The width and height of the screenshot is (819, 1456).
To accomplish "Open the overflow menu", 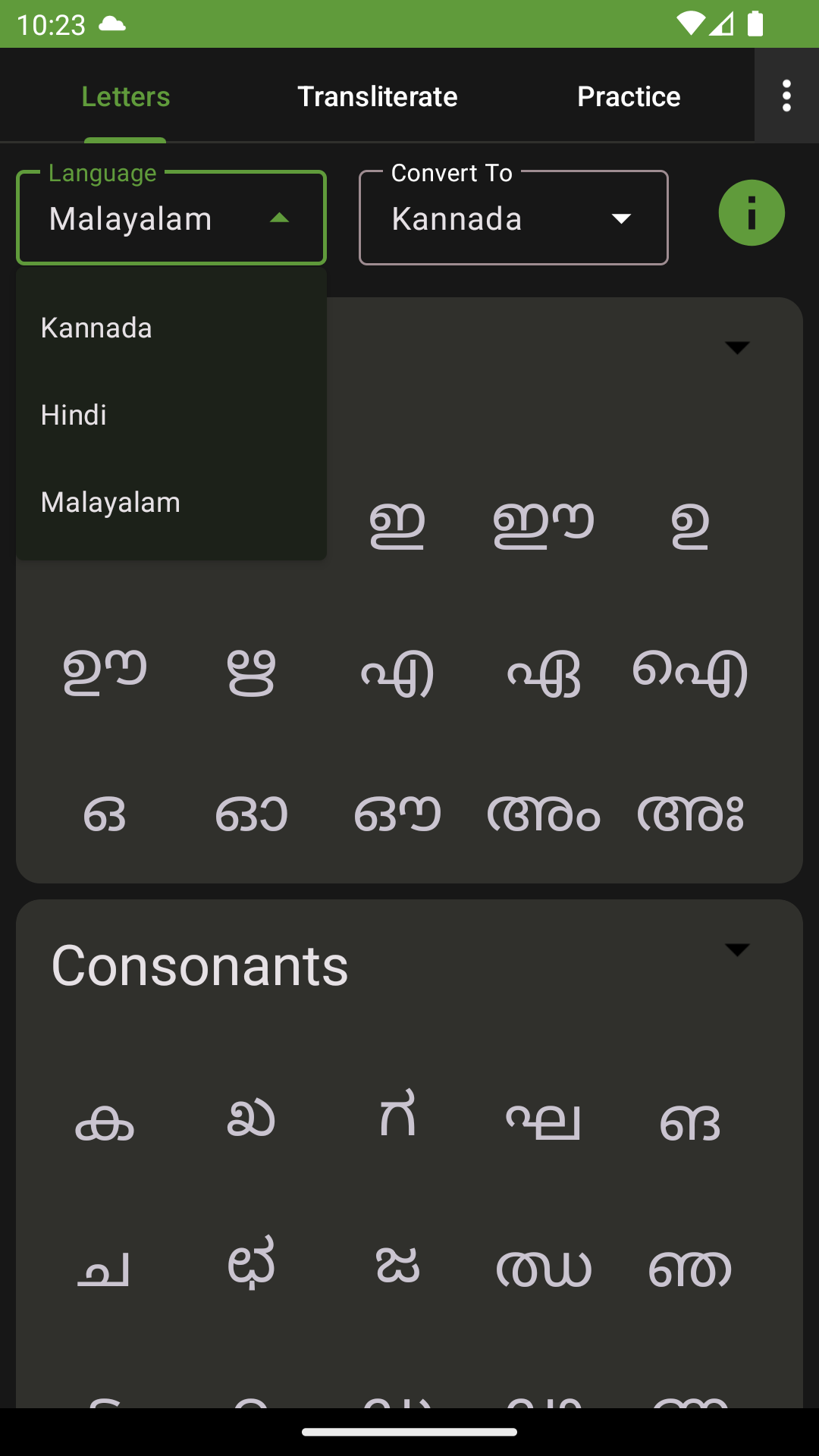I will click(786, 96).
